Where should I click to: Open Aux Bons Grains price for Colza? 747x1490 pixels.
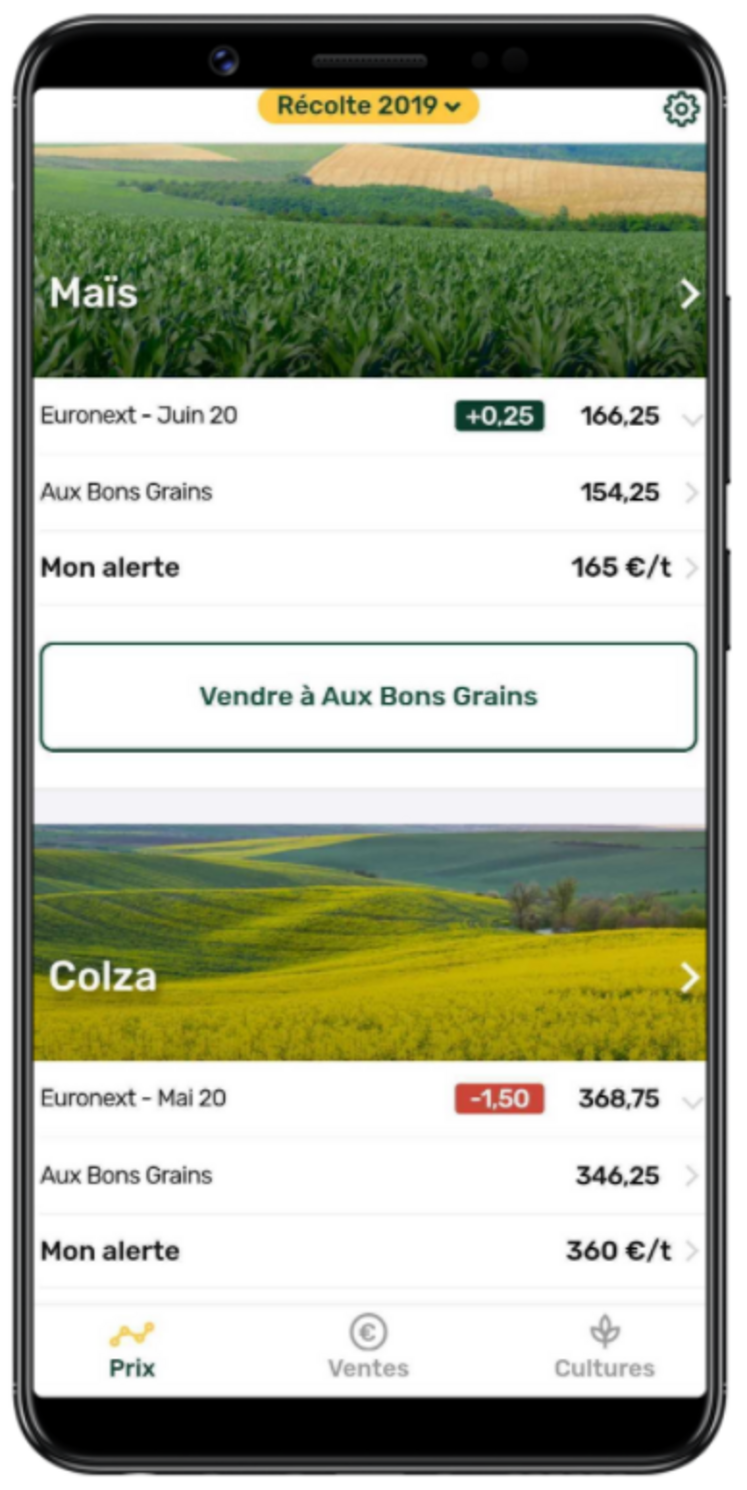click(370, 1176)
